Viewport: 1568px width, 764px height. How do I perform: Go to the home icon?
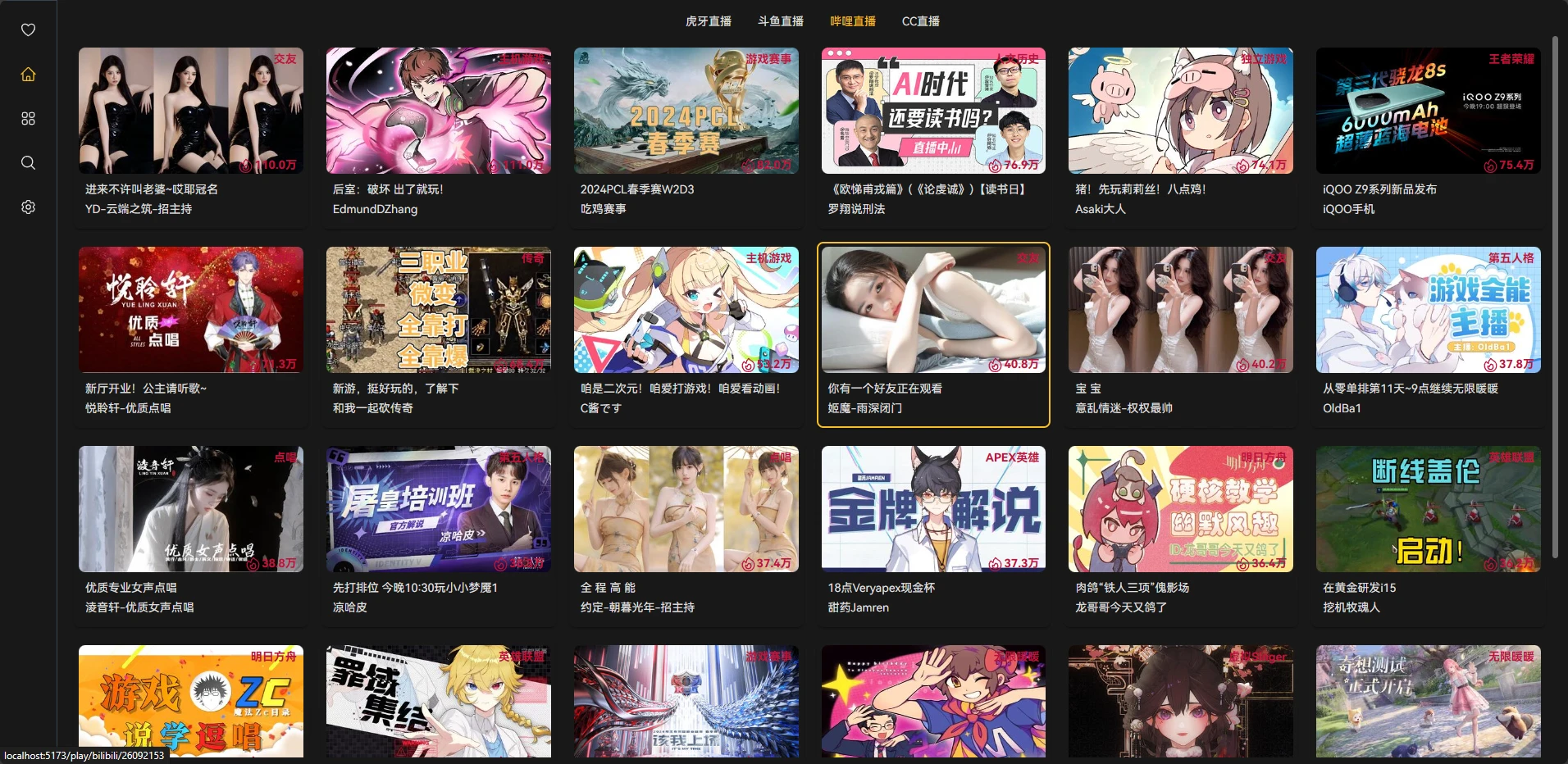[x=28, y=75]
